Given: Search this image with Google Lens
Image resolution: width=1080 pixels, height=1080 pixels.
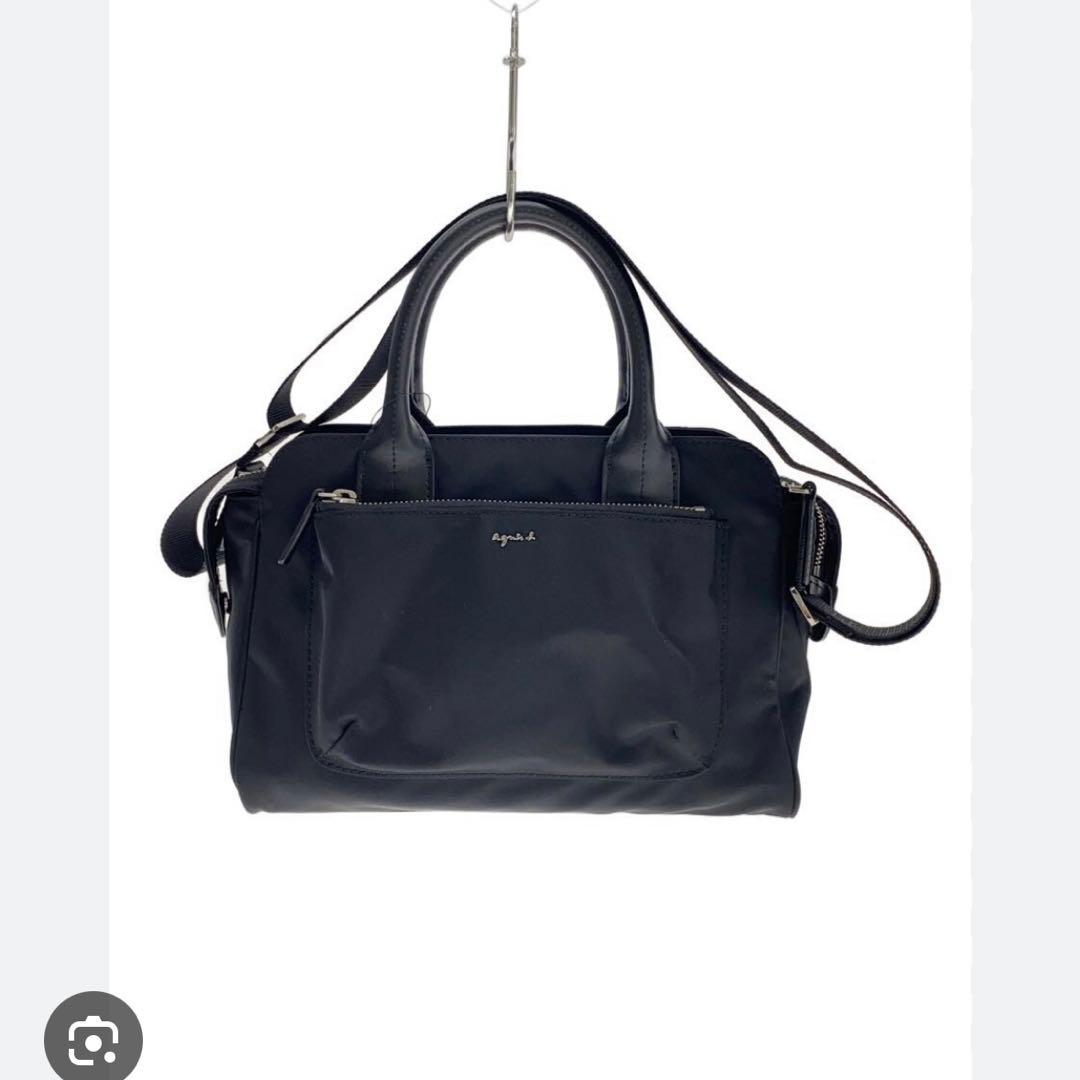Looking at the screenshot, I should [93, 1040].
